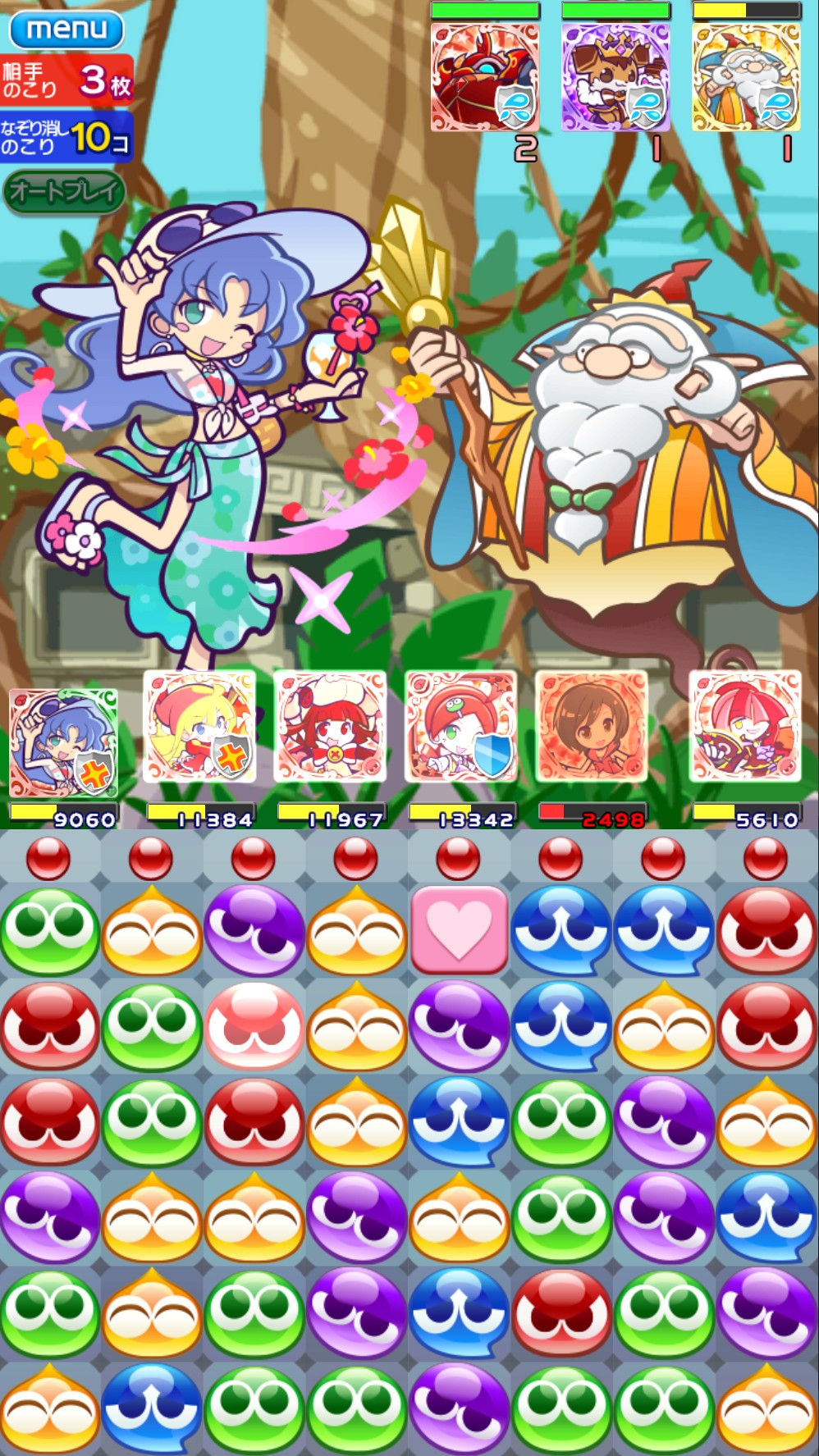Select the brown-haired card with 2498 HP
Viewport: 819px width, 1456px height.
592,726
